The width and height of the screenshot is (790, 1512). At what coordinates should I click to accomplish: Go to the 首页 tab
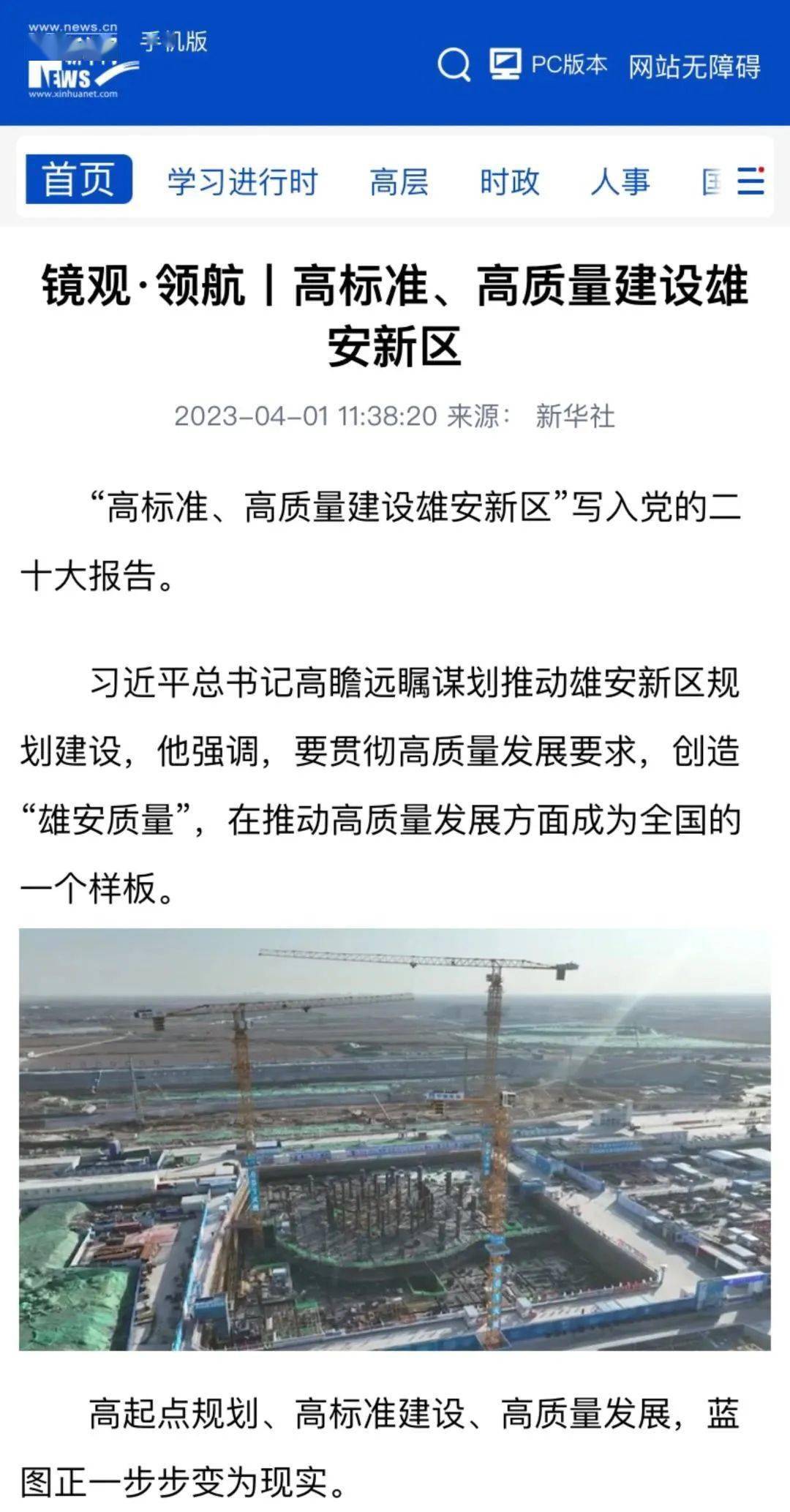point(78,179)
